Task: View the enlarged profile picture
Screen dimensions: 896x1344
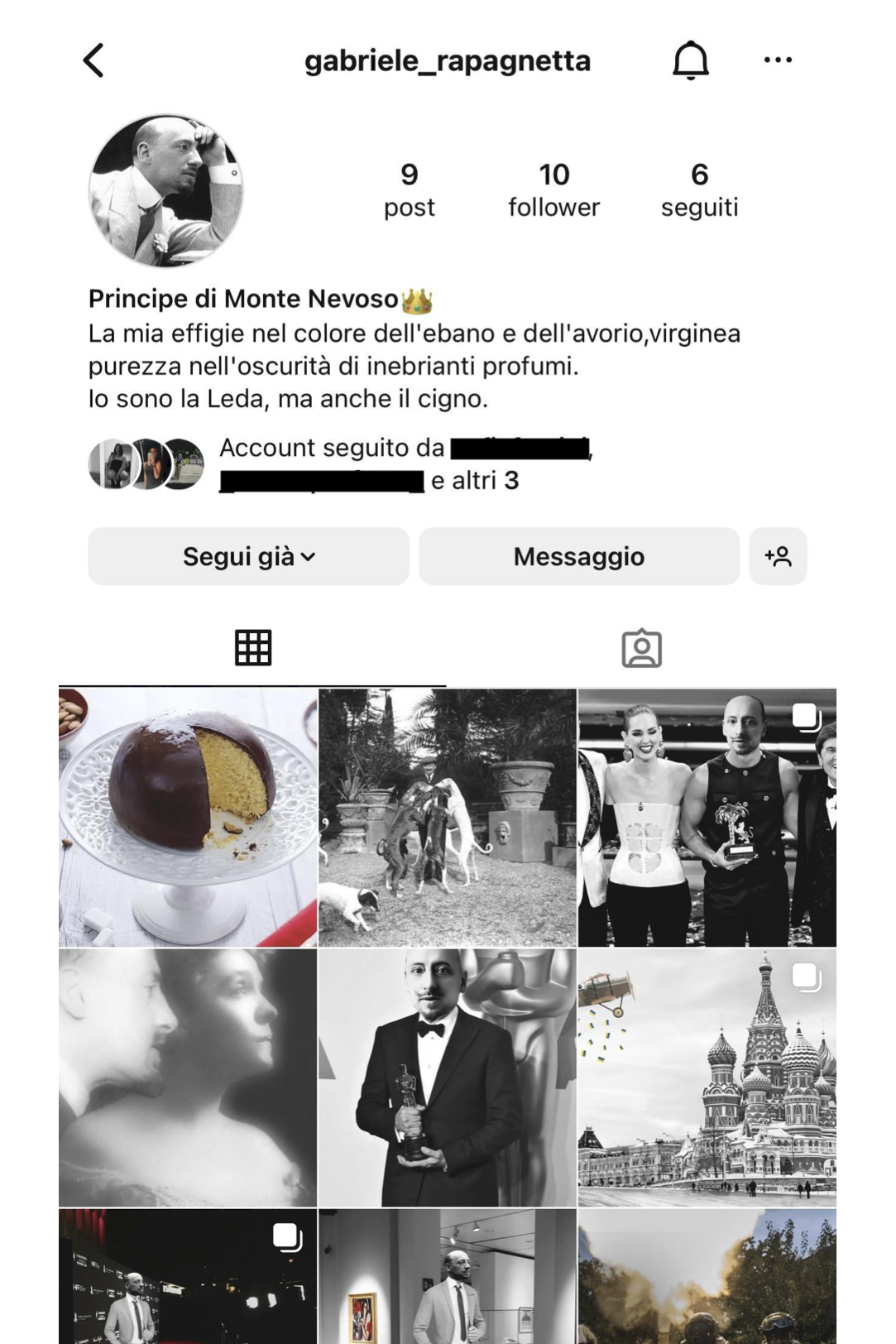Action: pos(165,190)
